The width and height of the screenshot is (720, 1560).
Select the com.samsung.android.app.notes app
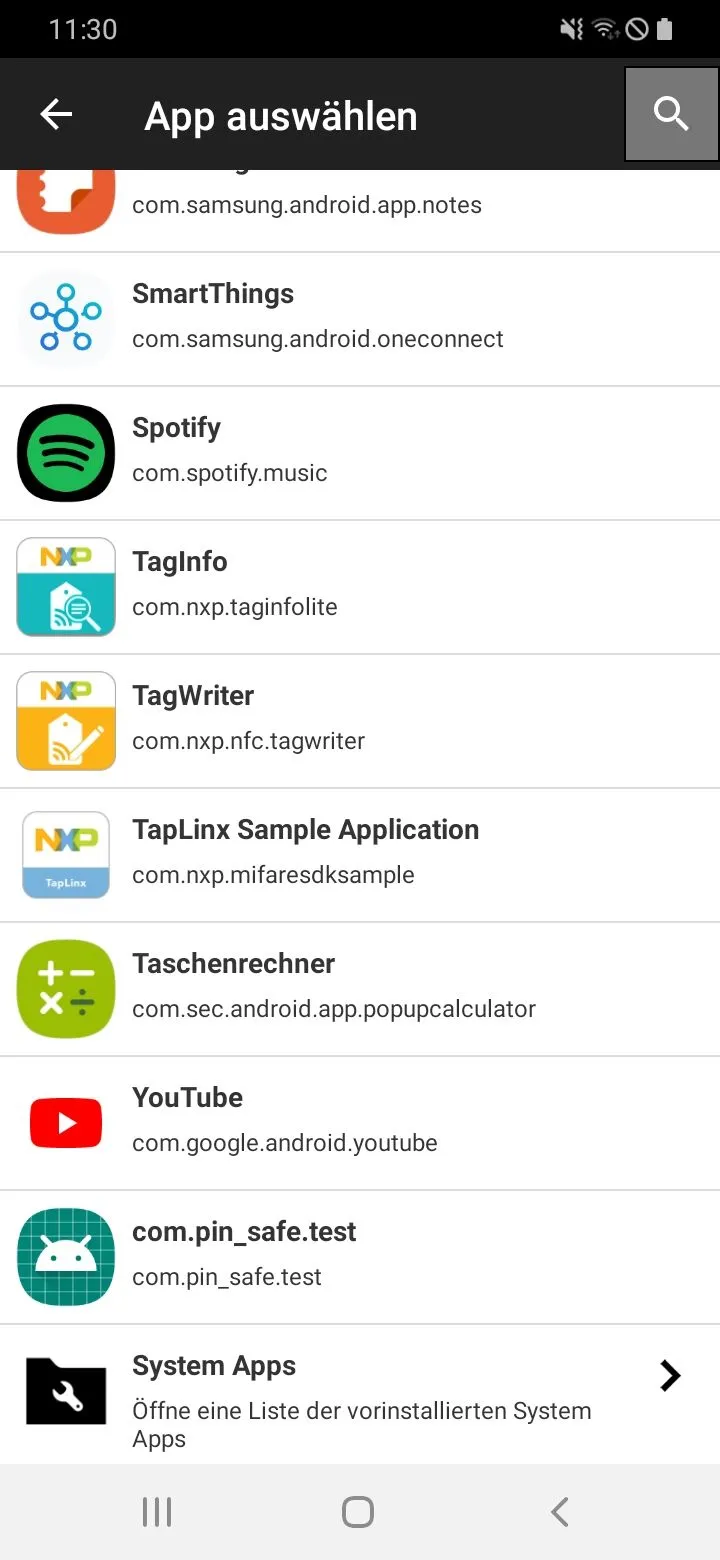coord(360,211)
